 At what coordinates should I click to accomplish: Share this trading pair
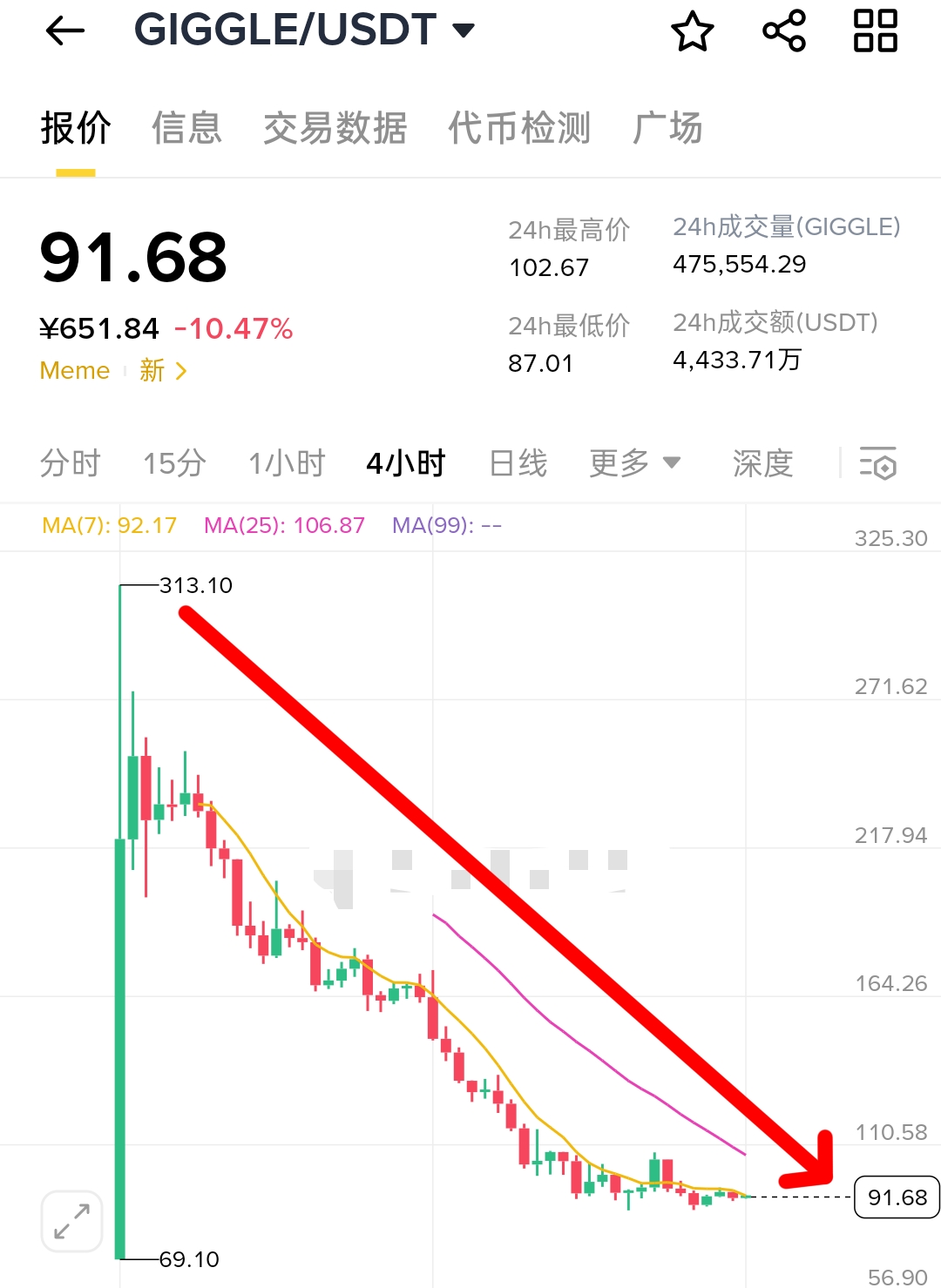[784, 31]
